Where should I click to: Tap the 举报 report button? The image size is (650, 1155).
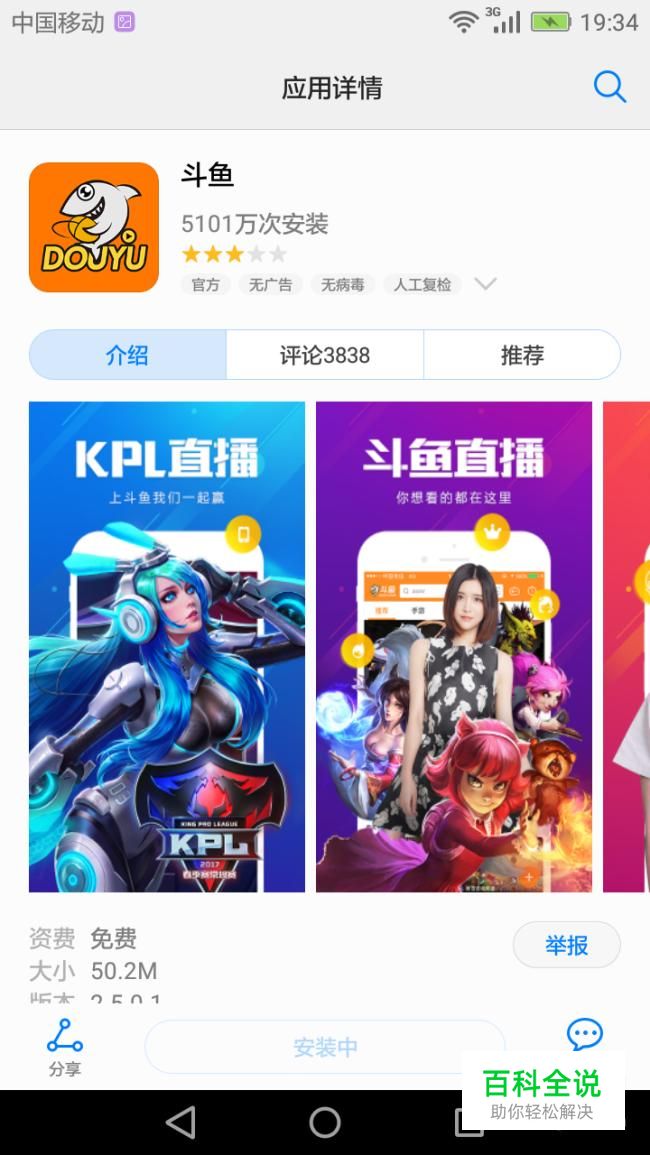(x=566, y=945)
